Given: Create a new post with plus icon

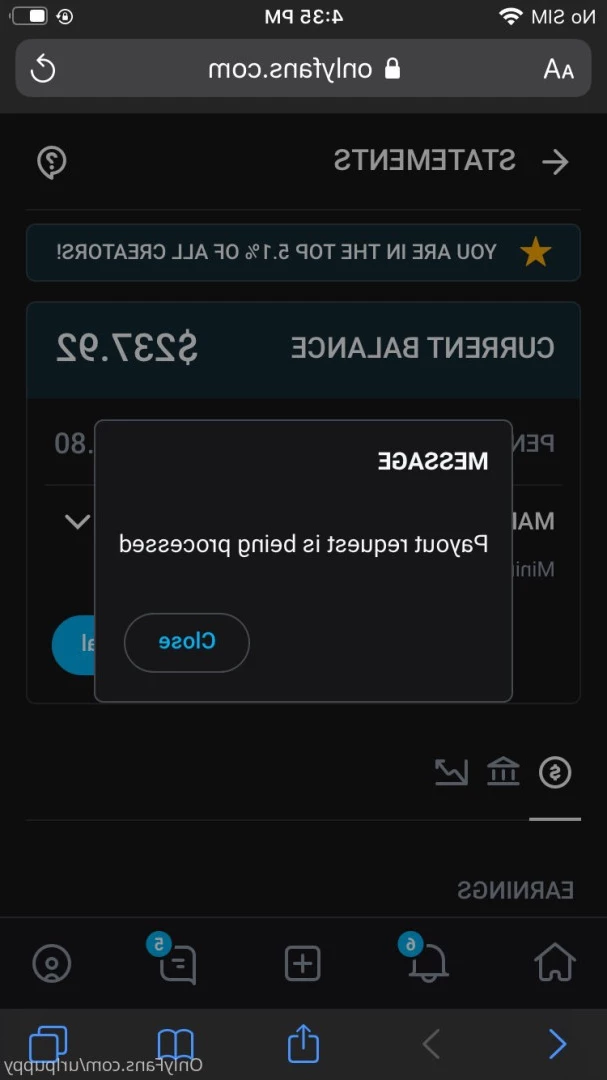Looking at the screenshot, I should [x=303, y=963].
